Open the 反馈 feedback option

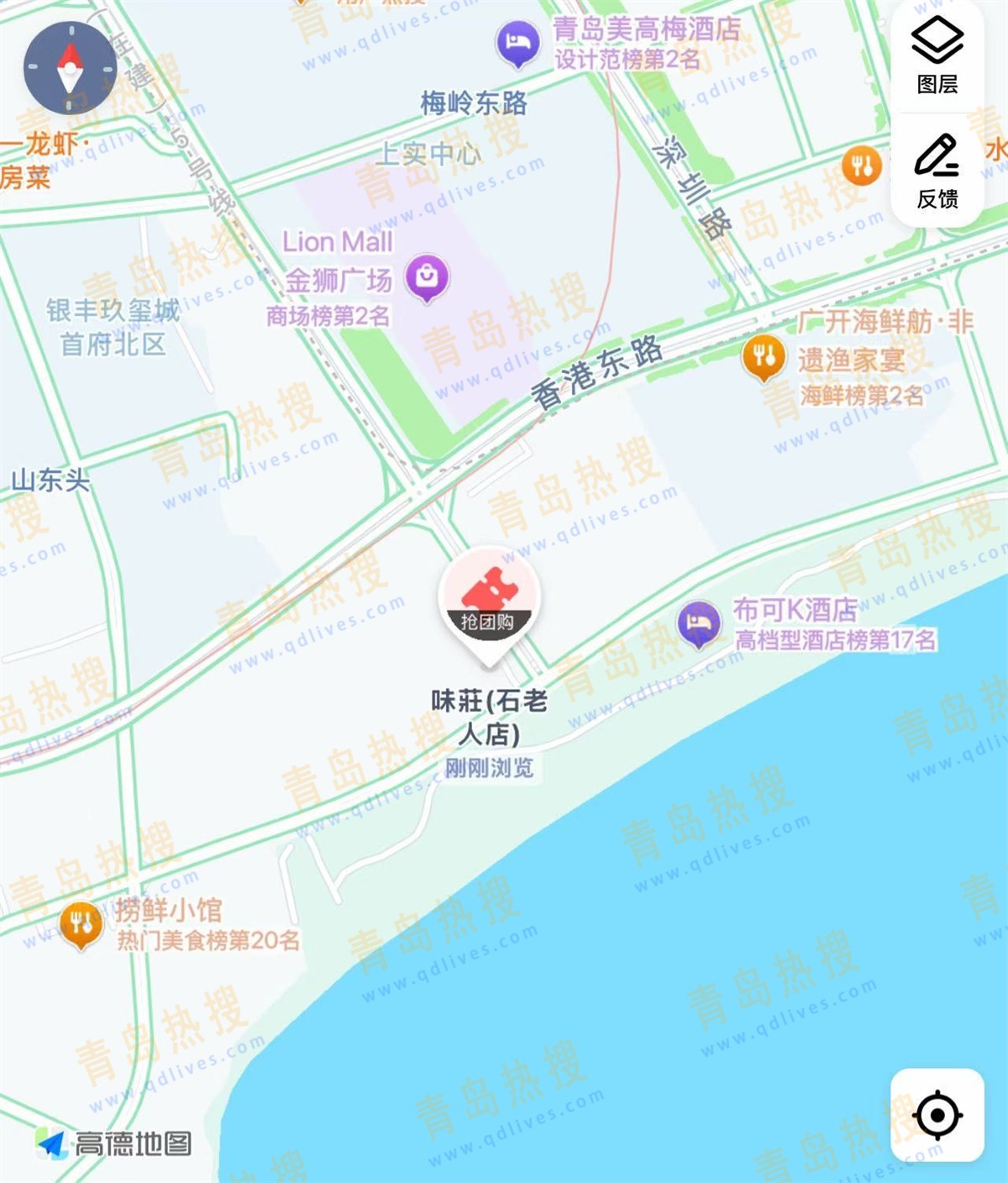[x=937, y=171]
